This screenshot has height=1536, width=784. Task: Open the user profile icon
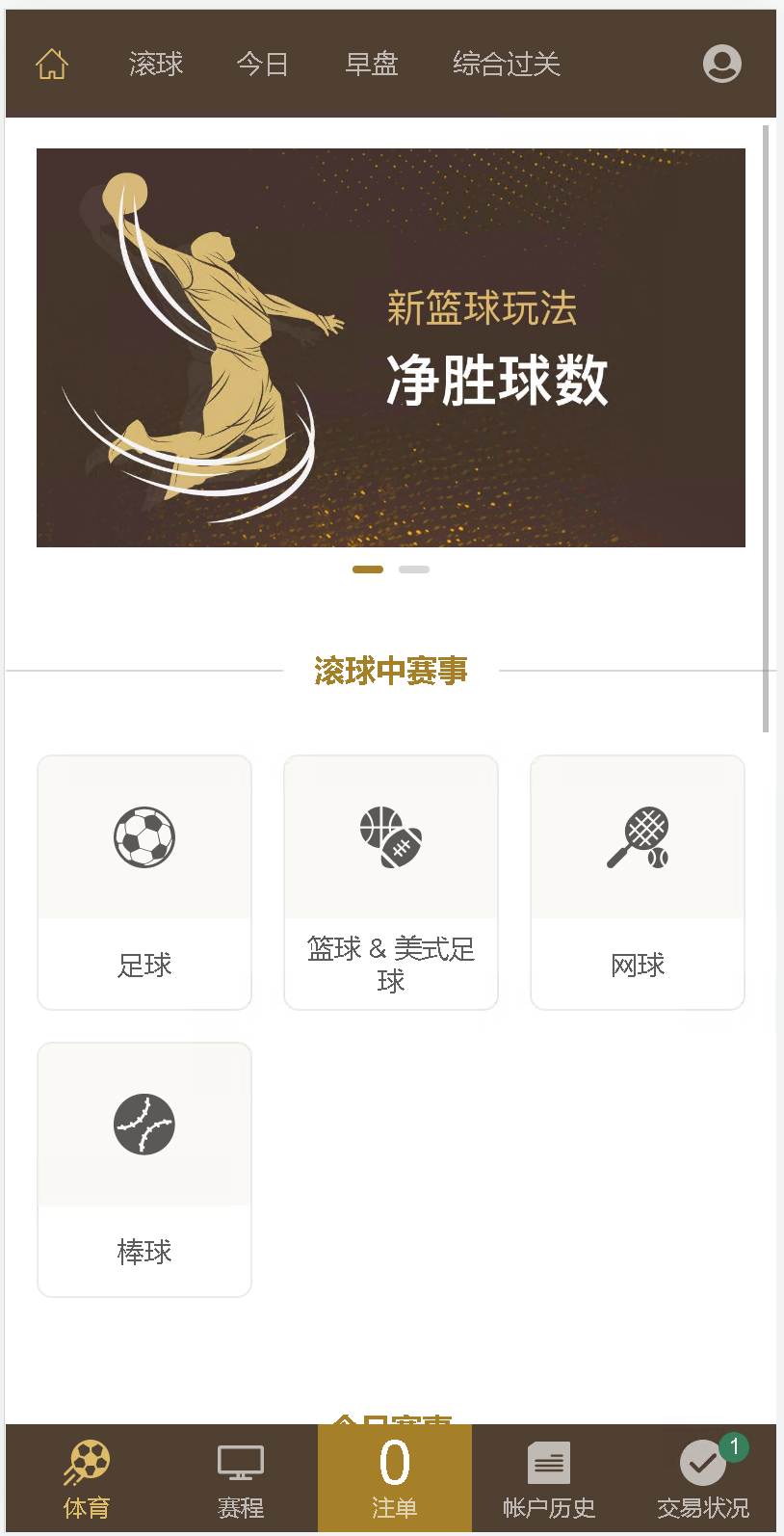click(x=721, y=64)
